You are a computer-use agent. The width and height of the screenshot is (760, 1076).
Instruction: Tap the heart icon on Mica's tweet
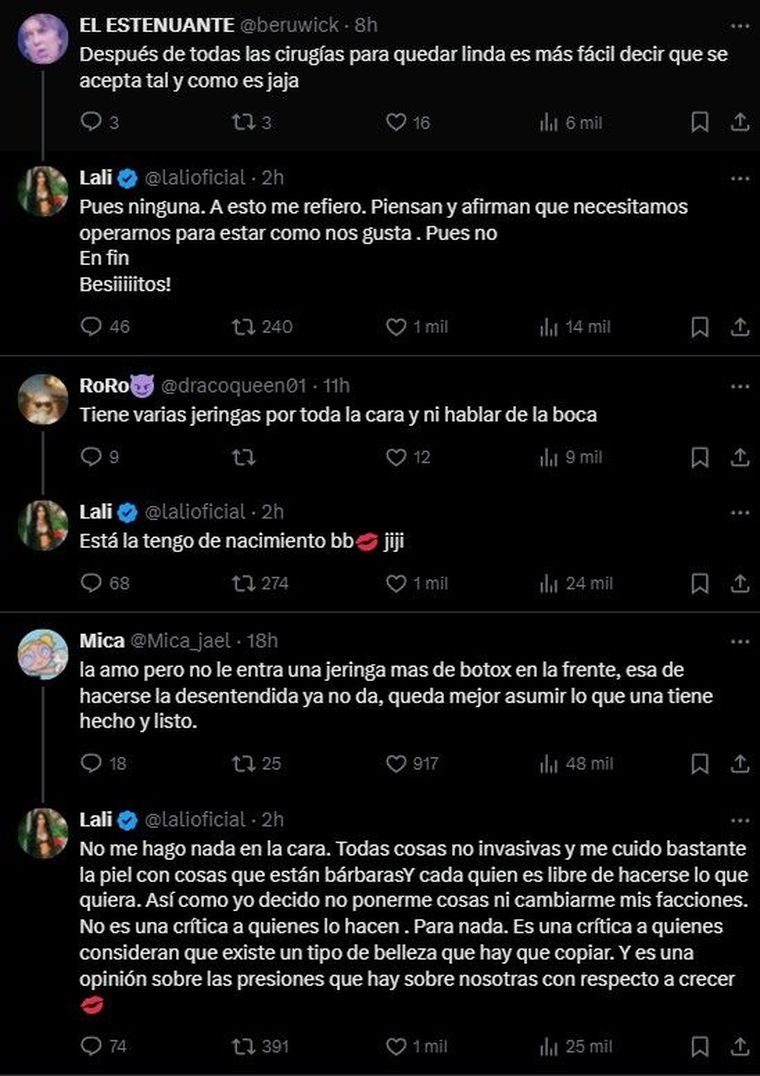[396, 762]
